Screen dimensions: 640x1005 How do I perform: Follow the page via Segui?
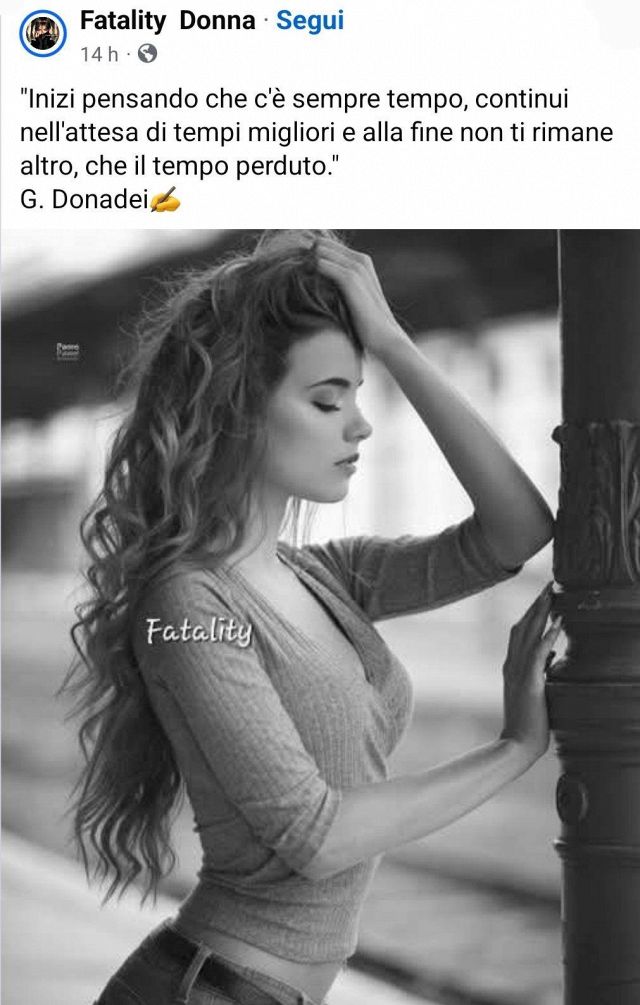click(310, 20)
